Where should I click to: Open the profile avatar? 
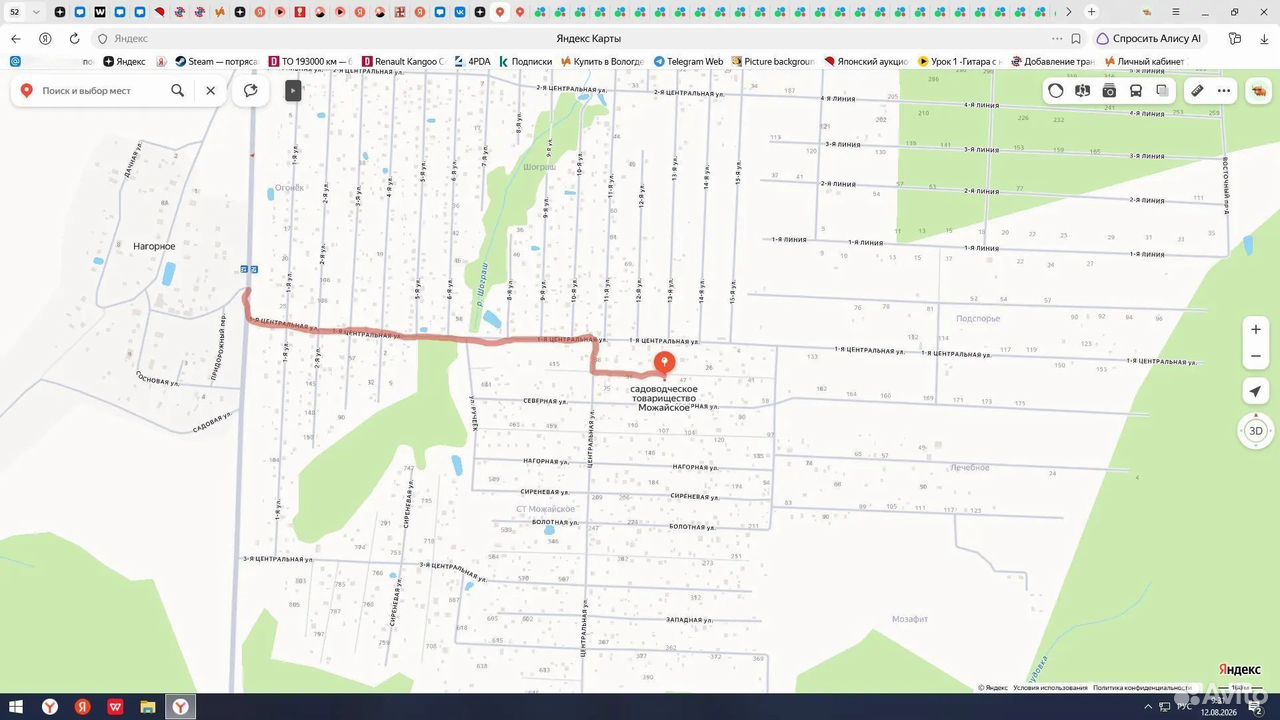pos(1257,90)
